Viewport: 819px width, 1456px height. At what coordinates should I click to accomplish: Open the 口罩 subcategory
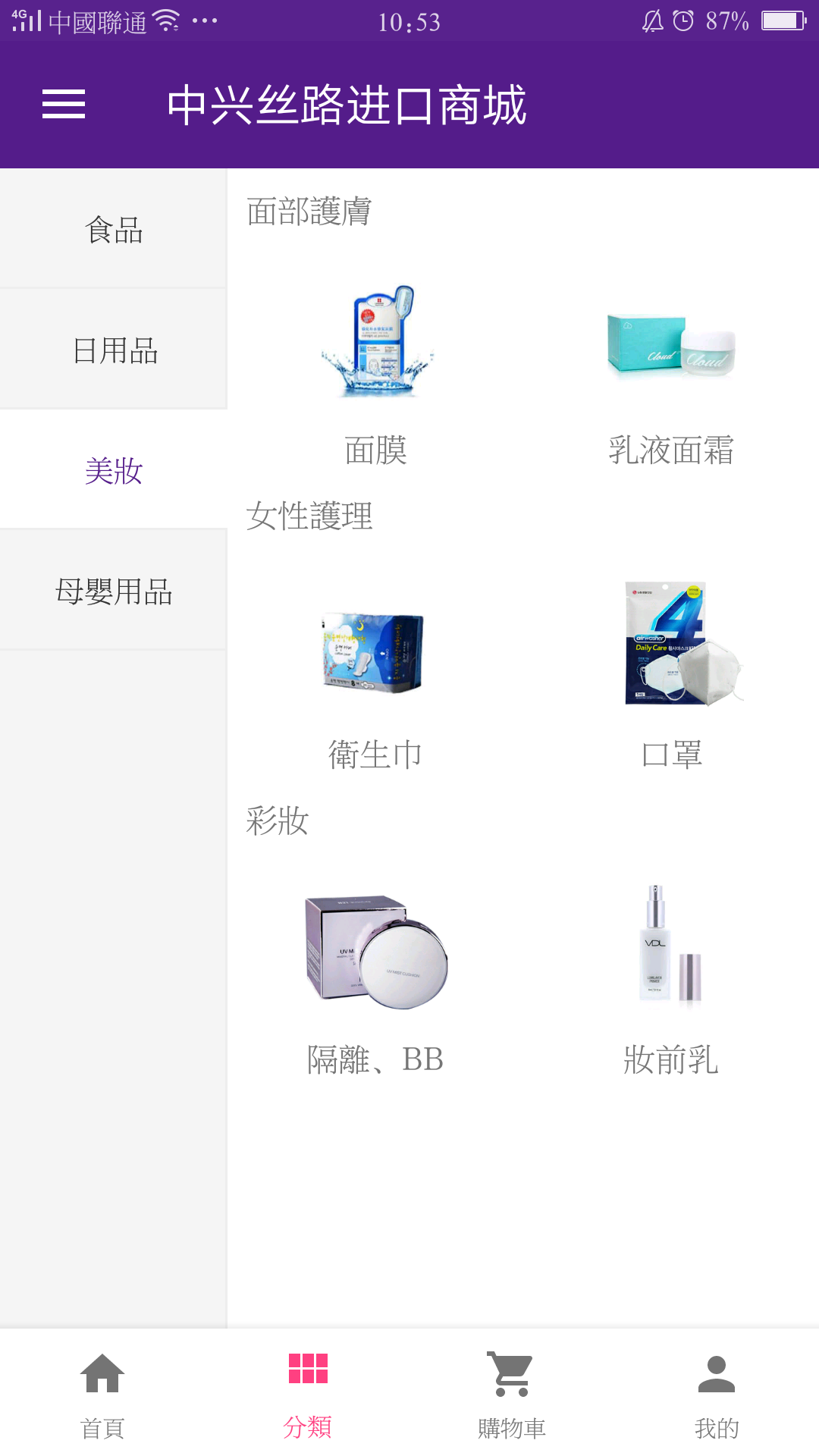[x=671, y=675]
